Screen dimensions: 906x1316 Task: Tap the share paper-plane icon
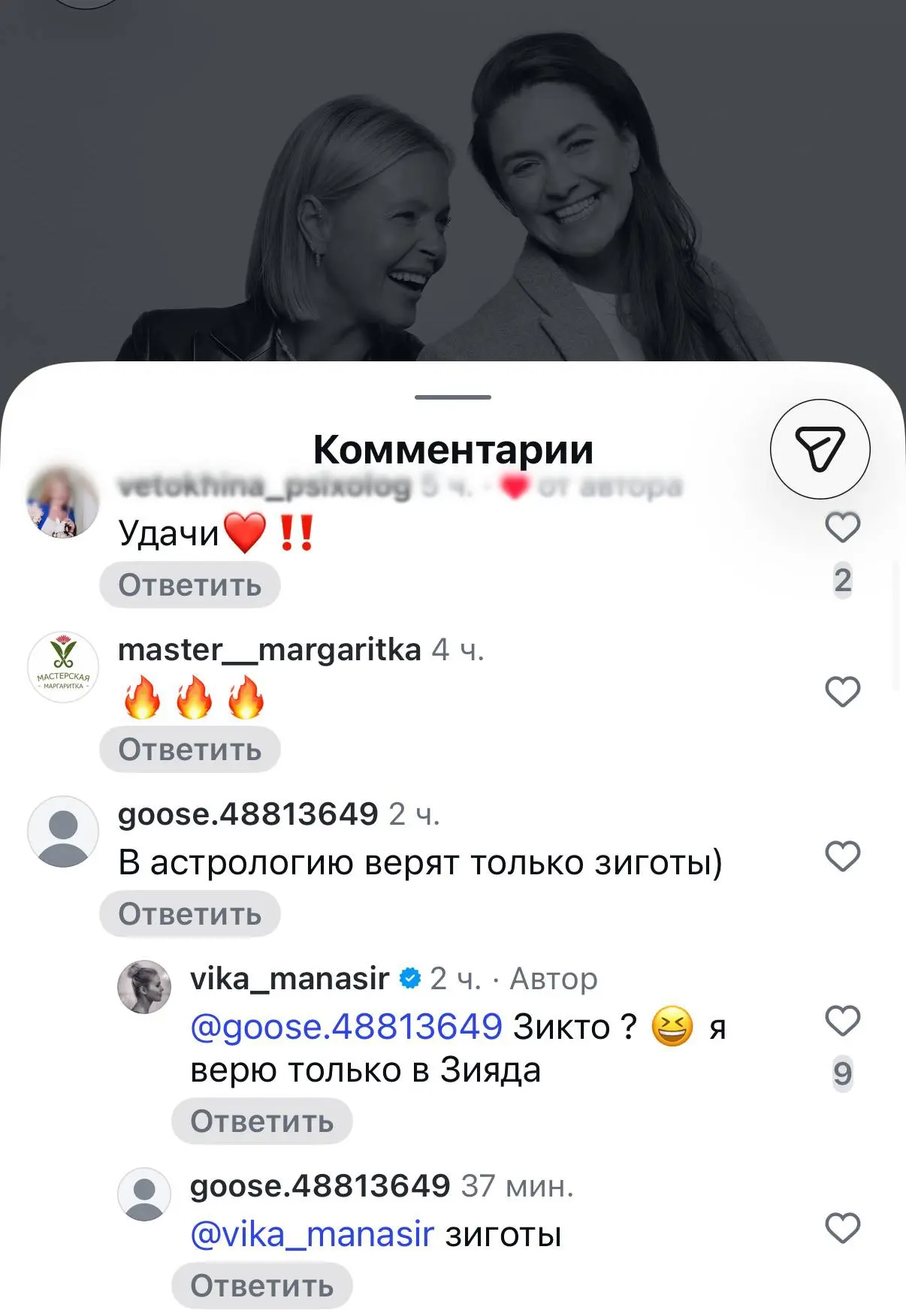(820, 449)
